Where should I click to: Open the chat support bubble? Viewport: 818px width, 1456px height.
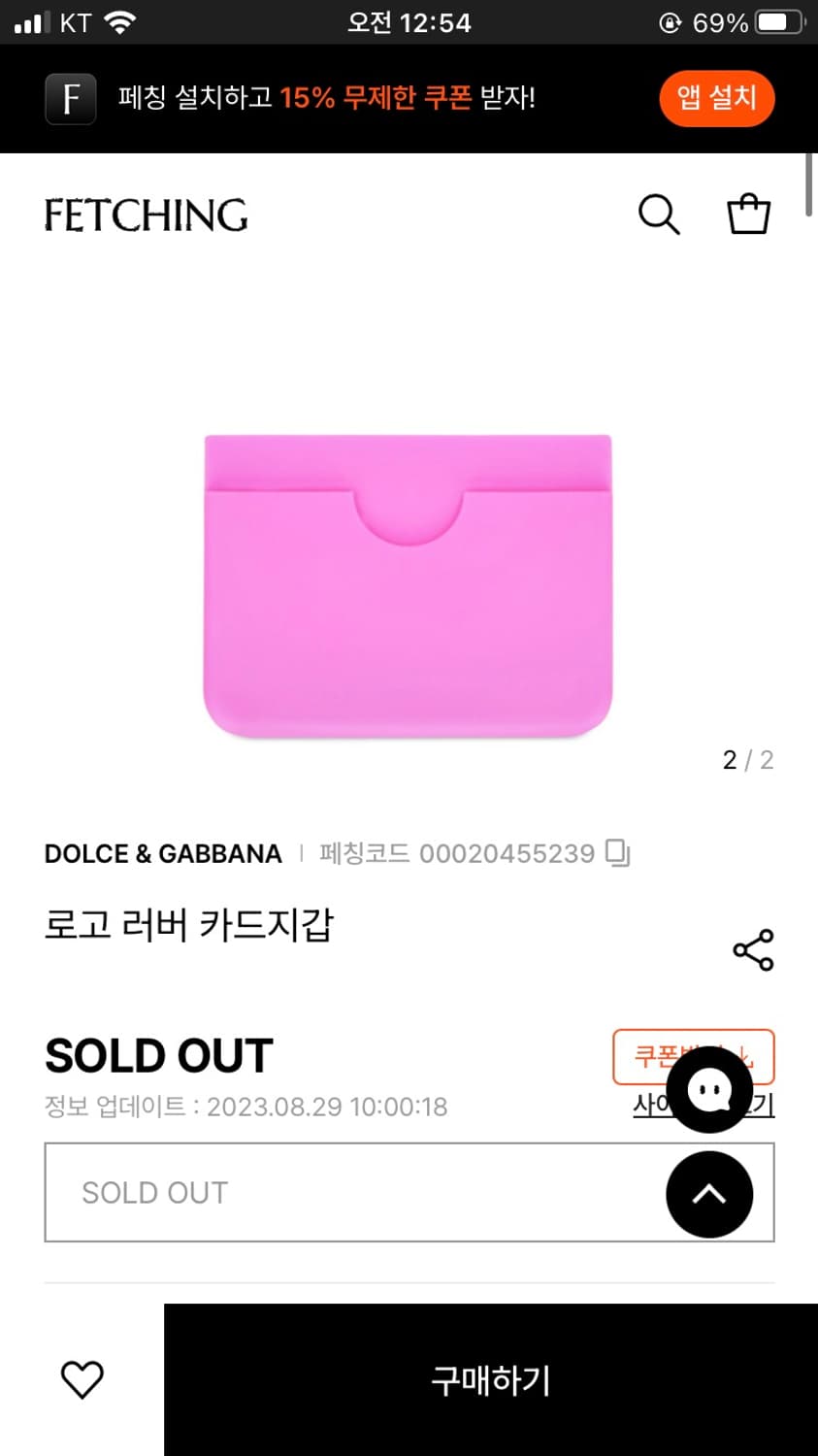tap(709, 1089)
